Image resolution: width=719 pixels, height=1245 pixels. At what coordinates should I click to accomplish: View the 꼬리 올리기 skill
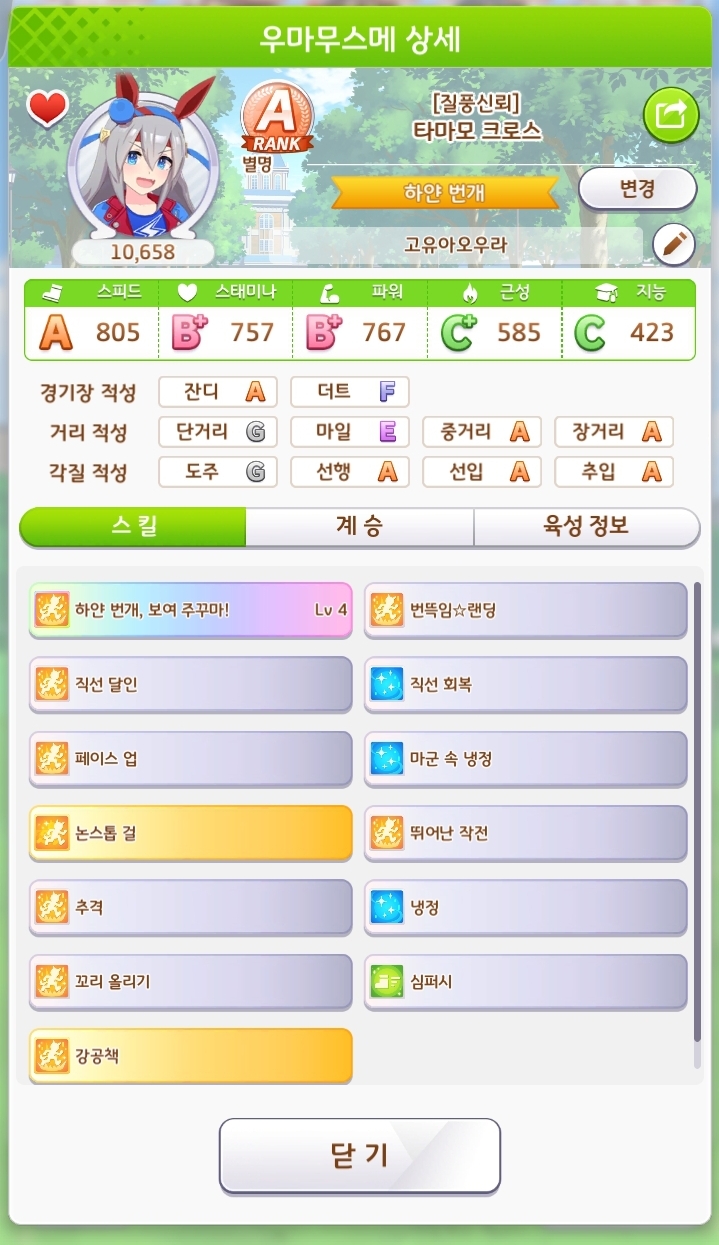coord(191,981)
